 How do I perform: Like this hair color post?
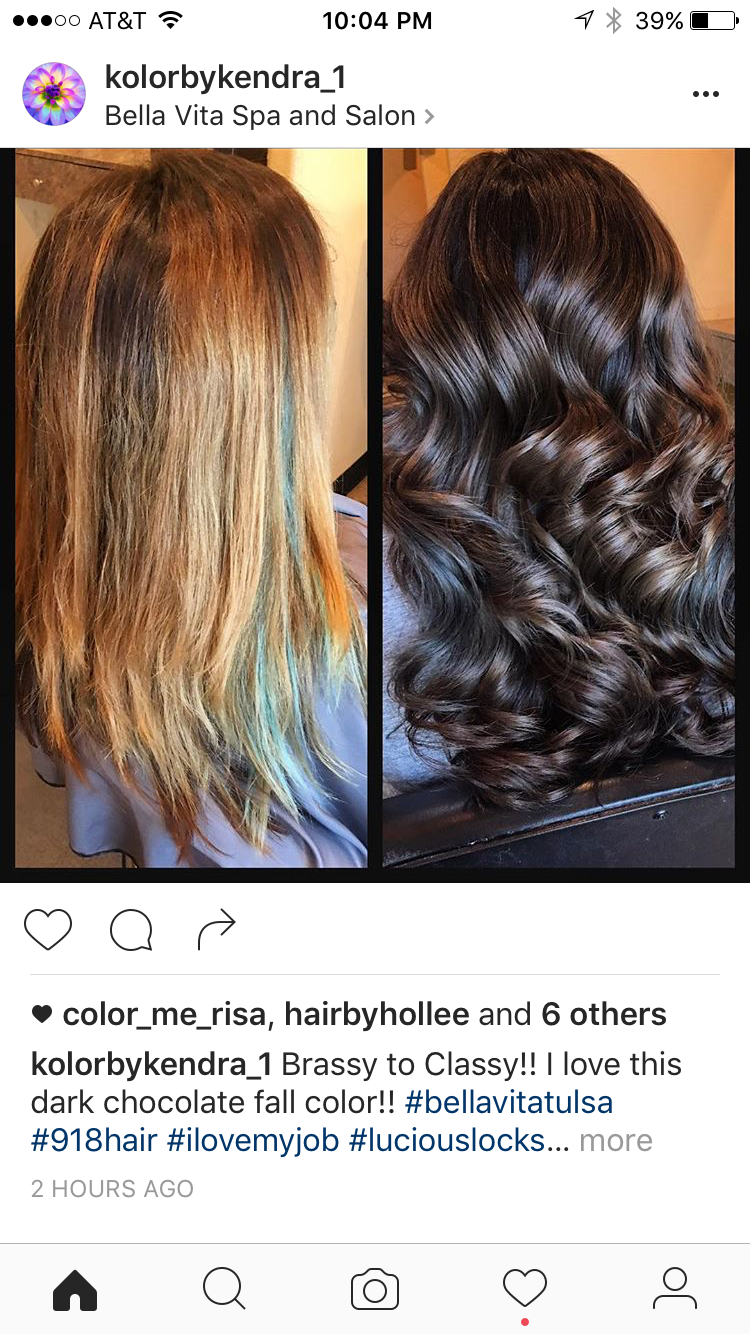click(x=48, y=929)
